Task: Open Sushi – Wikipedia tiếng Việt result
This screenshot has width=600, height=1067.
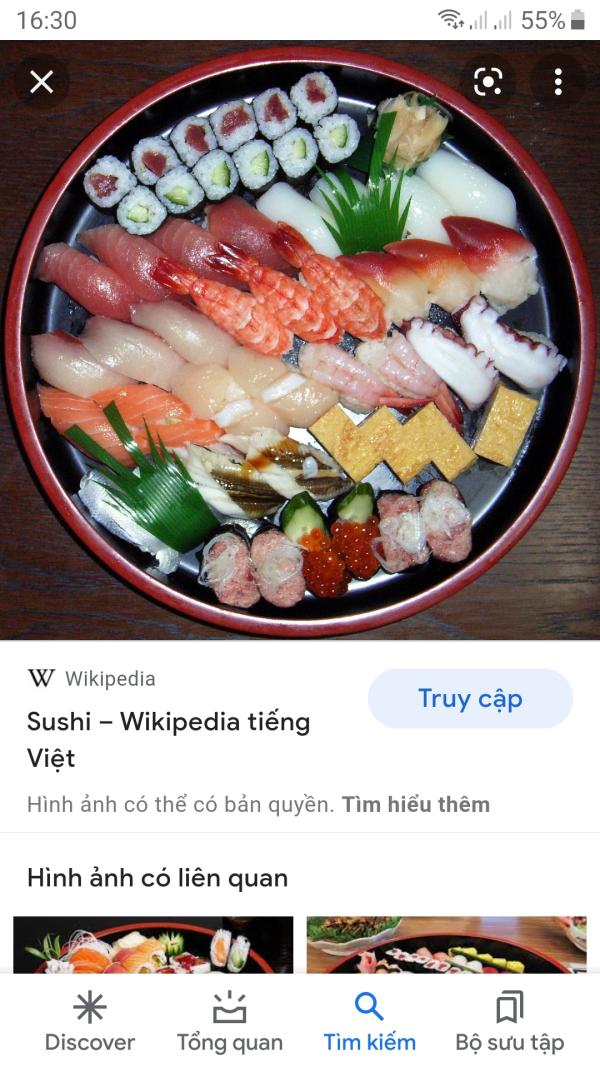Action: click(168, 739)
